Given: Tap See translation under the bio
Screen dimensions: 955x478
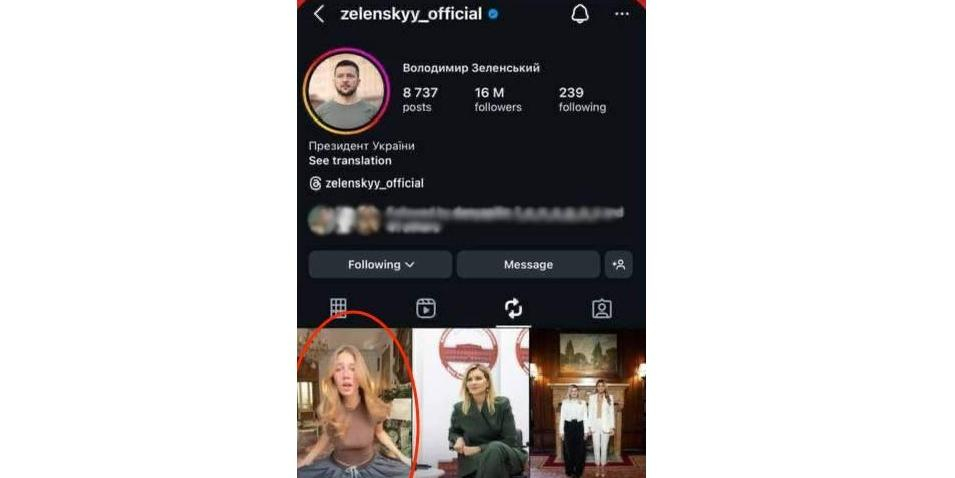Looking at the screenshot, I should click(350, 161).
